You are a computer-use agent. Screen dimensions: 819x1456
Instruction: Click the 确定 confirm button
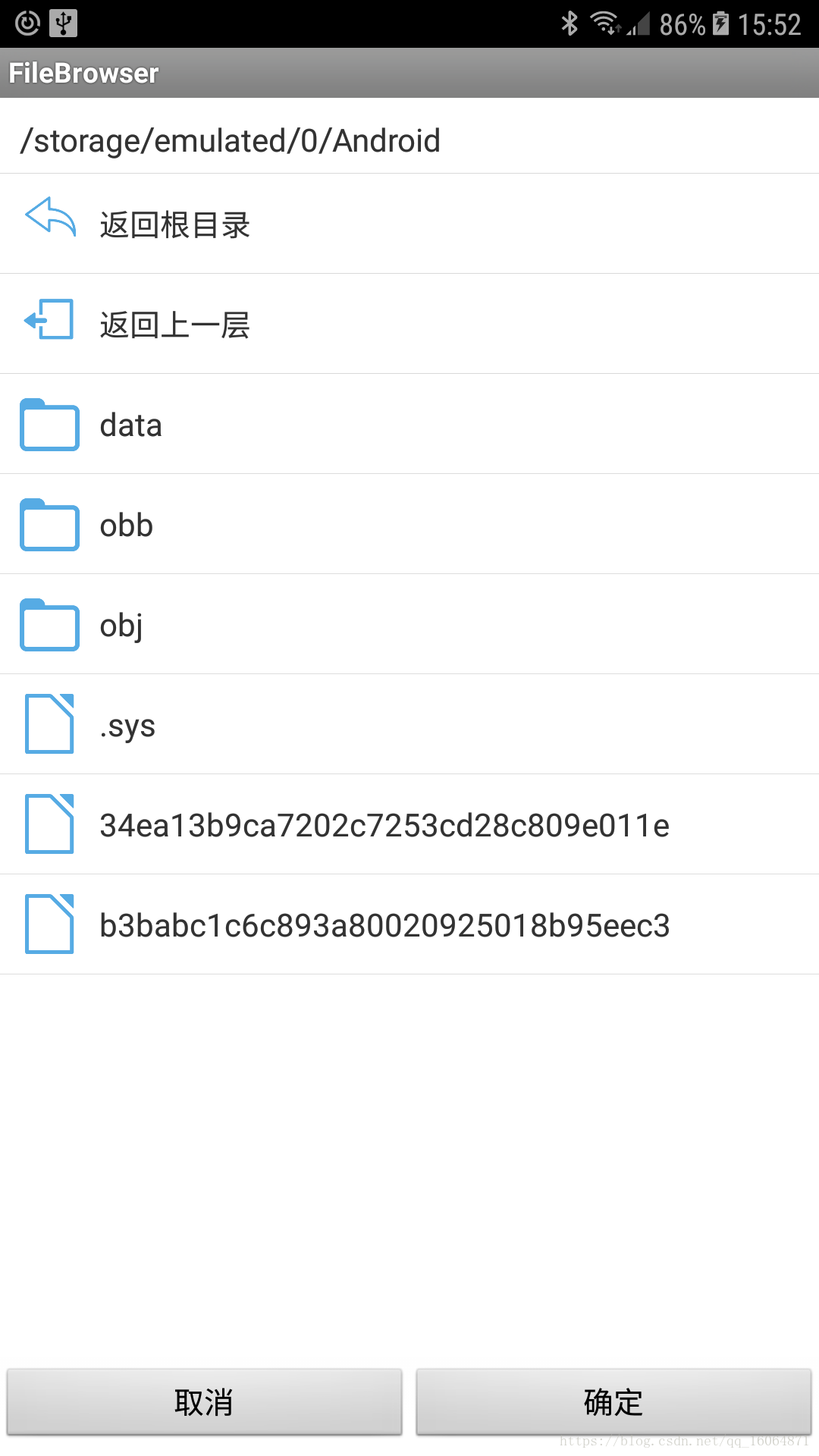click(613, 1402)
